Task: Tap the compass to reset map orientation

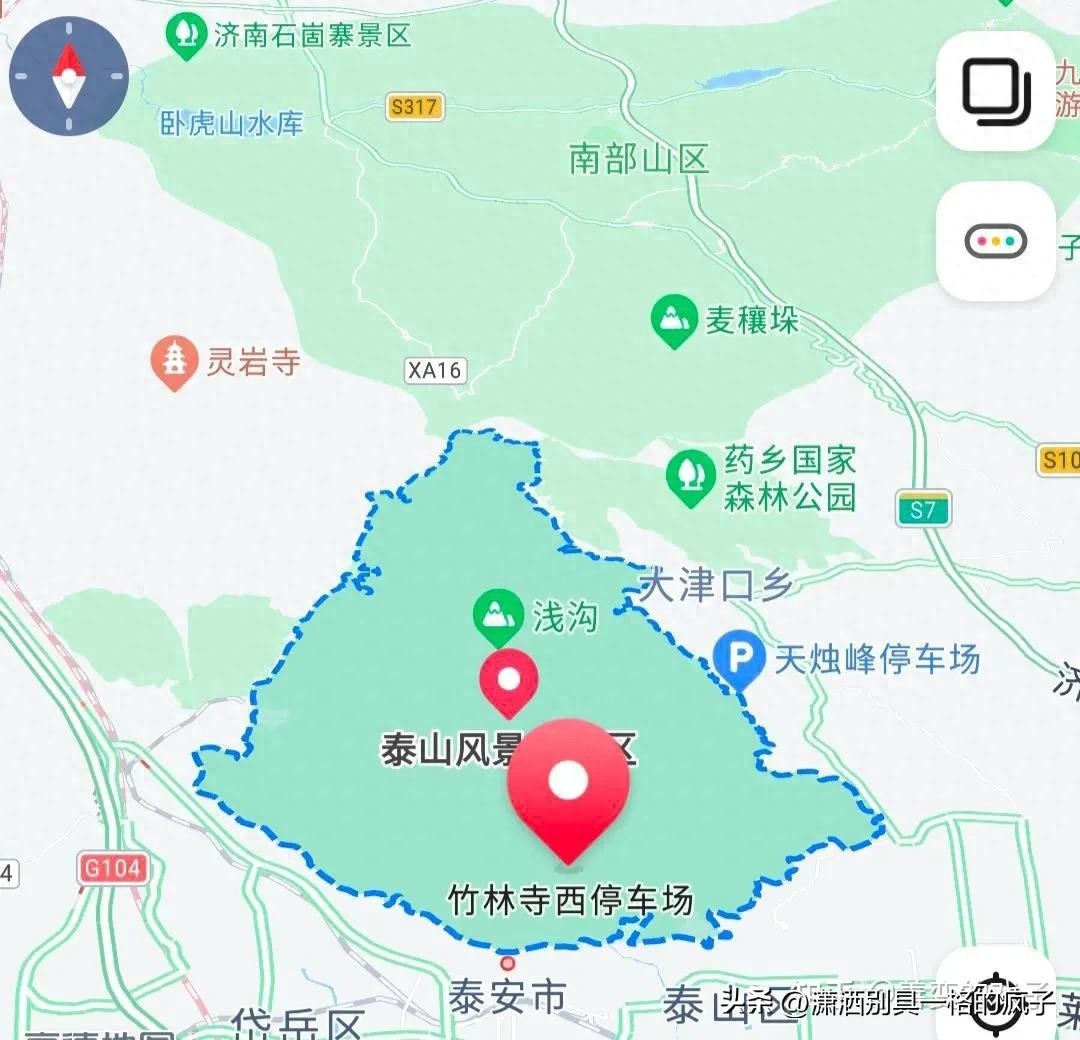Action: (x=68, y=75)
